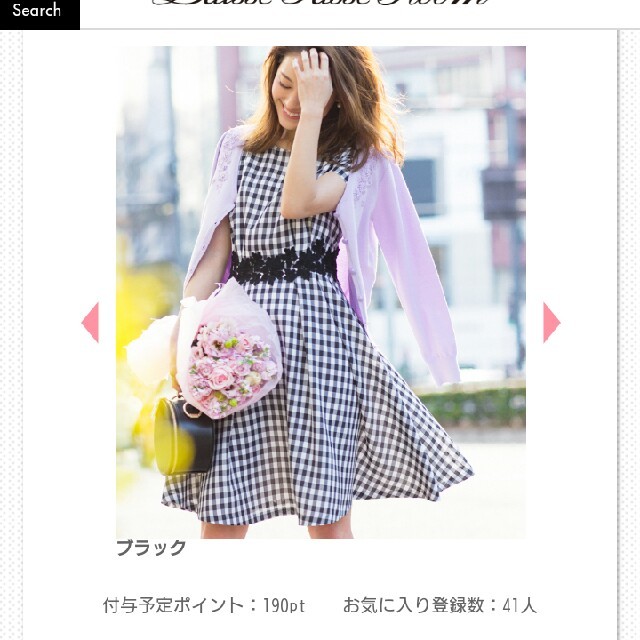Viewport: 640px width, 640px height.
Task: Show the next product photo
Action: [x=551, y=322]
